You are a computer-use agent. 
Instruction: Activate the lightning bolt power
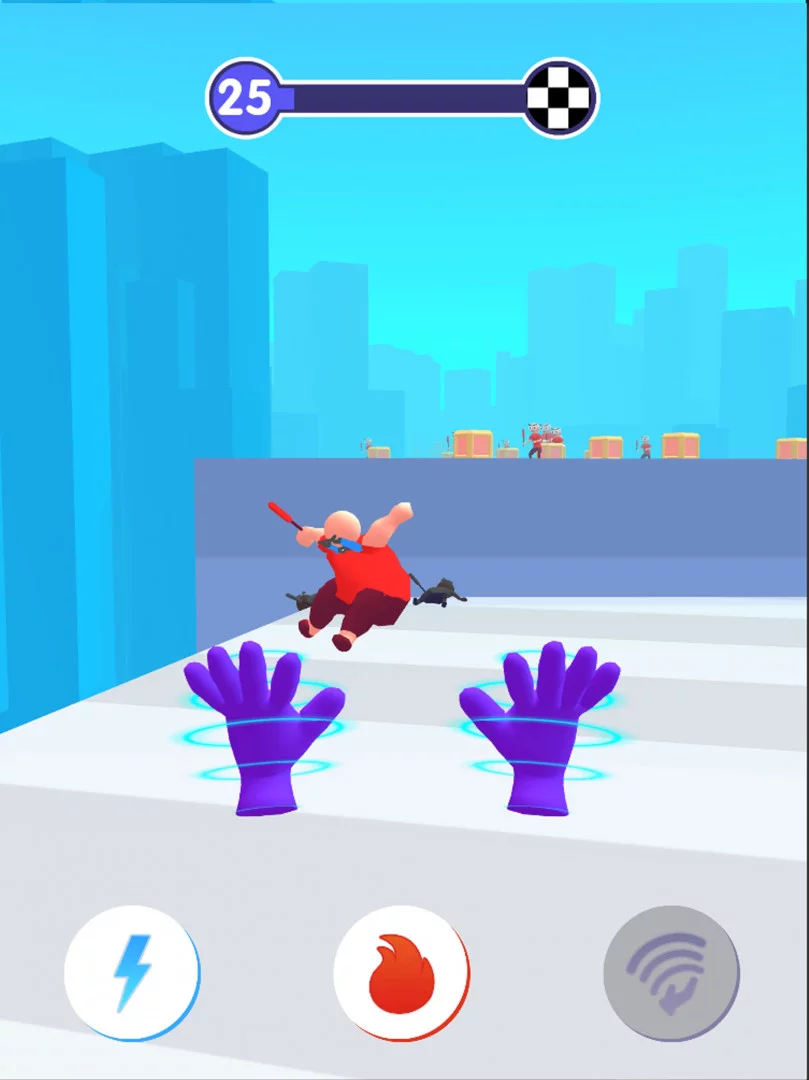132,973
